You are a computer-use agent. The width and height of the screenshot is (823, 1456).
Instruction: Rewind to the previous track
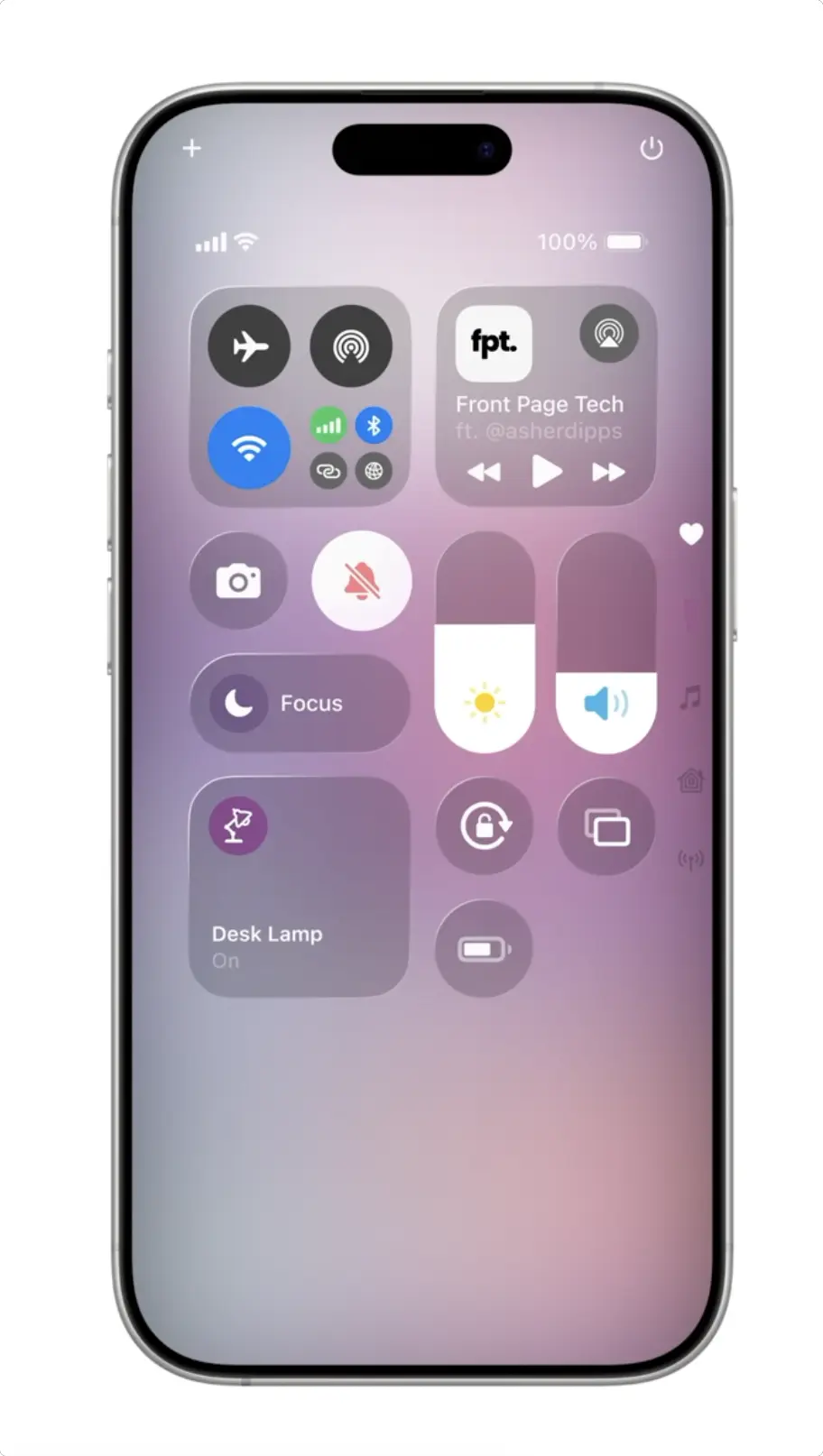(x=485, y=472)
